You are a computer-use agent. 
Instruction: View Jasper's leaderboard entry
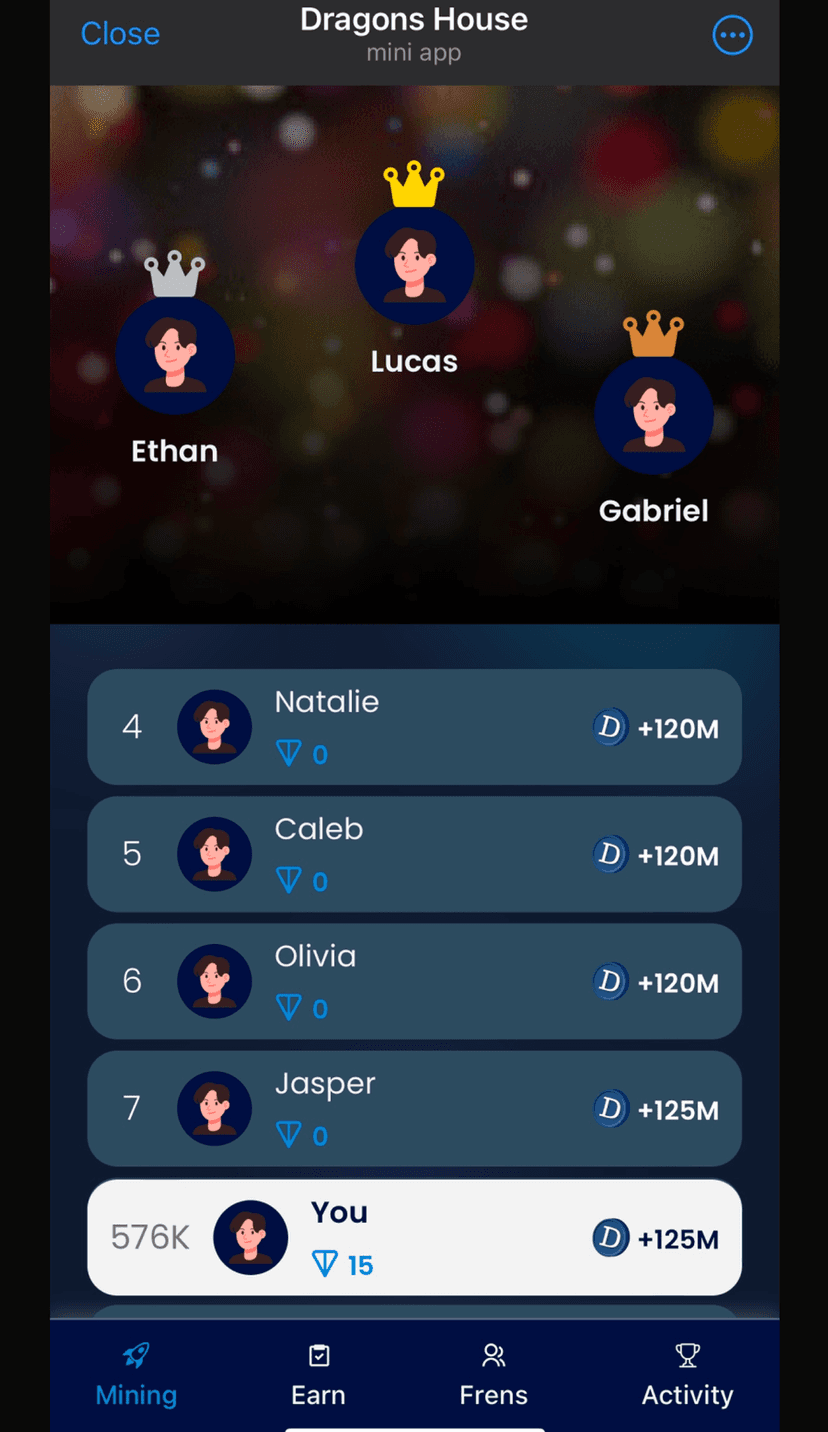414,1108
